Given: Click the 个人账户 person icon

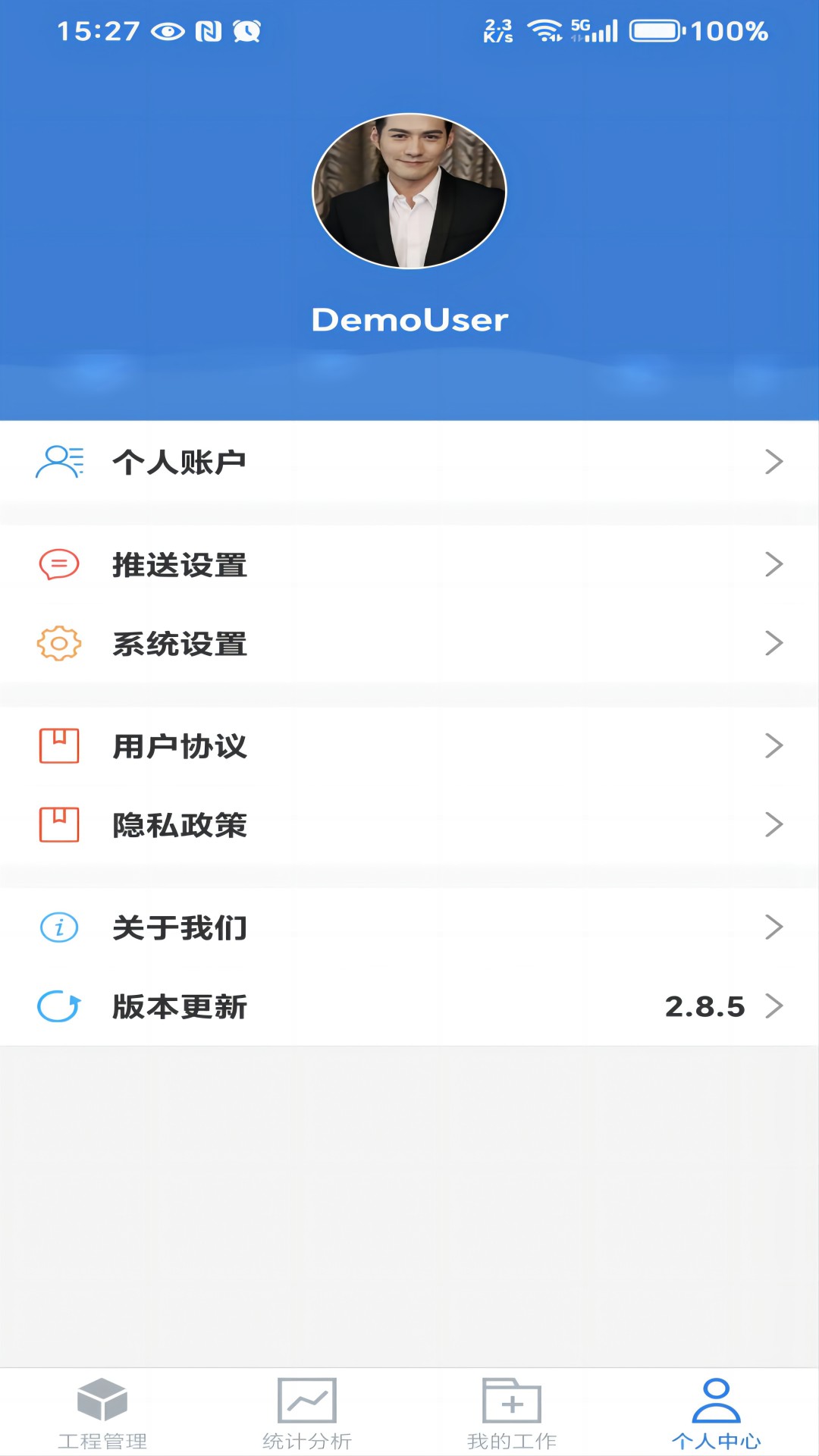Looking at the screenshot, I should (59, 460).
